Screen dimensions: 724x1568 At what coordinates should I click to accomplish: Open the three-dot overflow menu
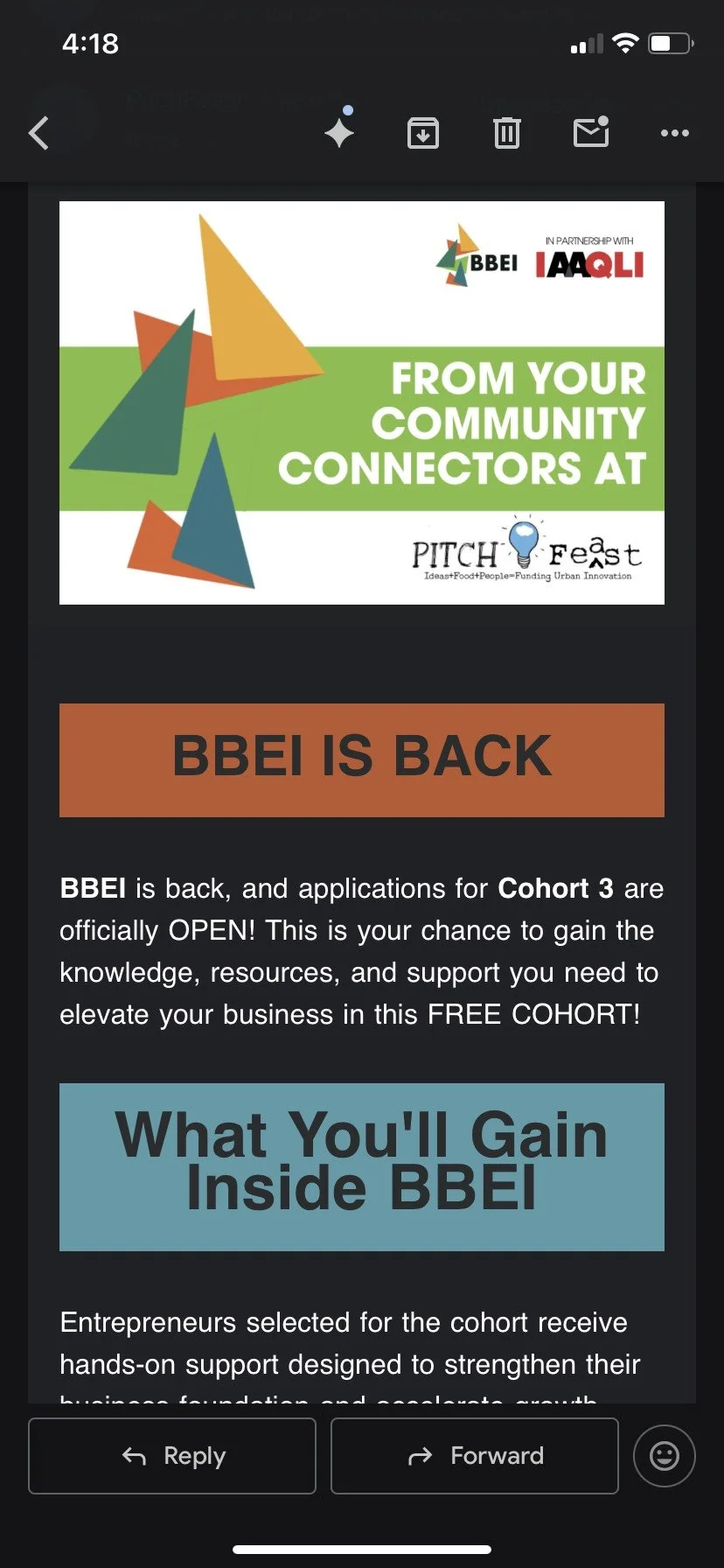pos(675,133)
